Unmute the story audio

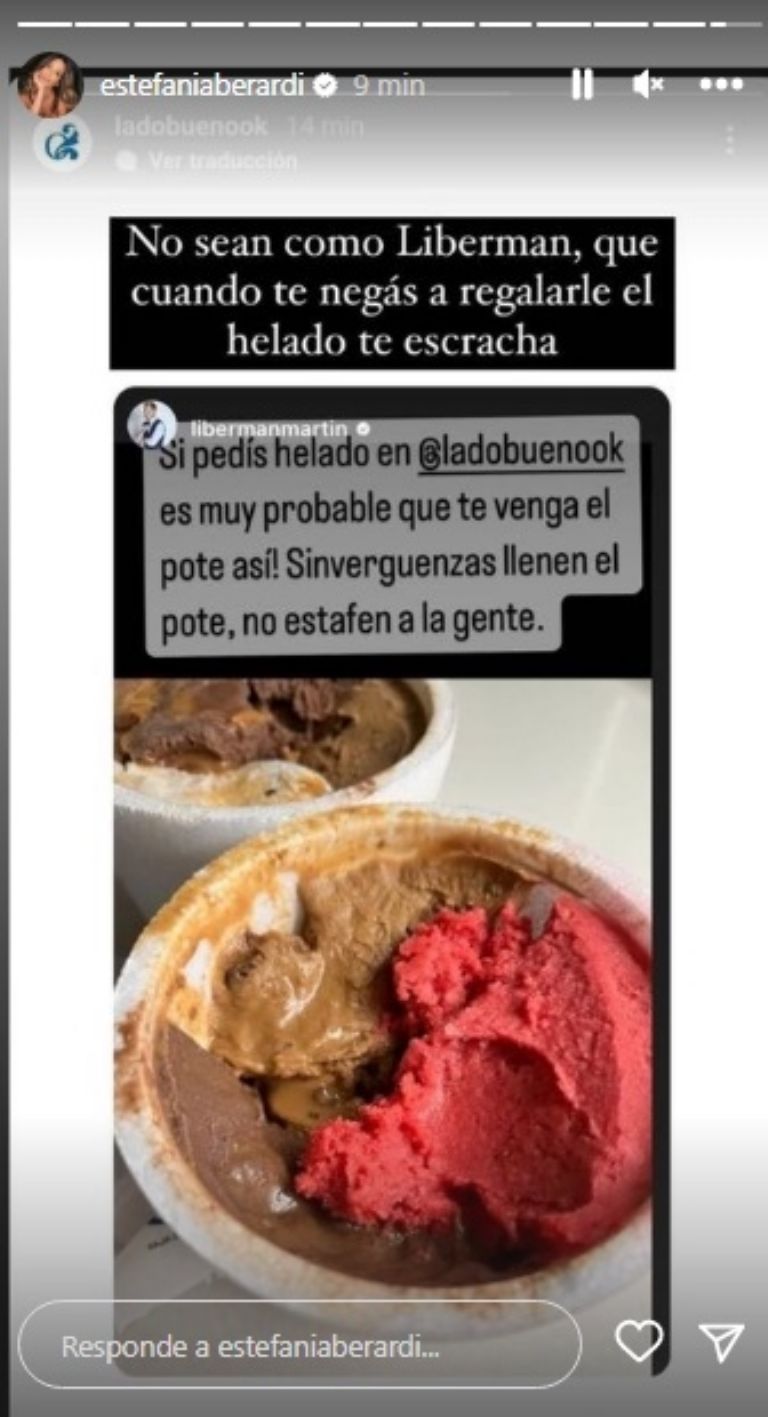point(647,86)
